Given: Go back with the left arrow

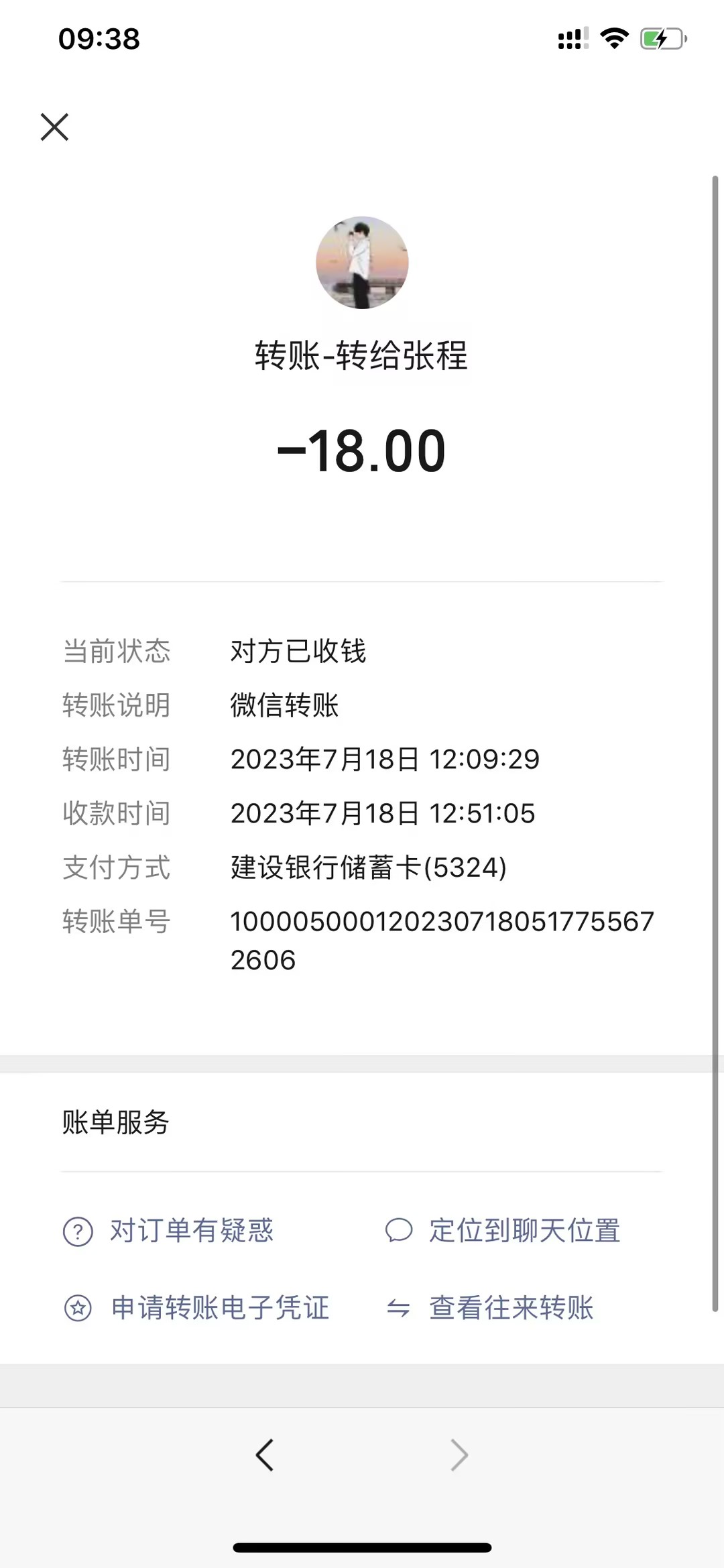Looking at the screenshot, I should (x=265, y=1455).
